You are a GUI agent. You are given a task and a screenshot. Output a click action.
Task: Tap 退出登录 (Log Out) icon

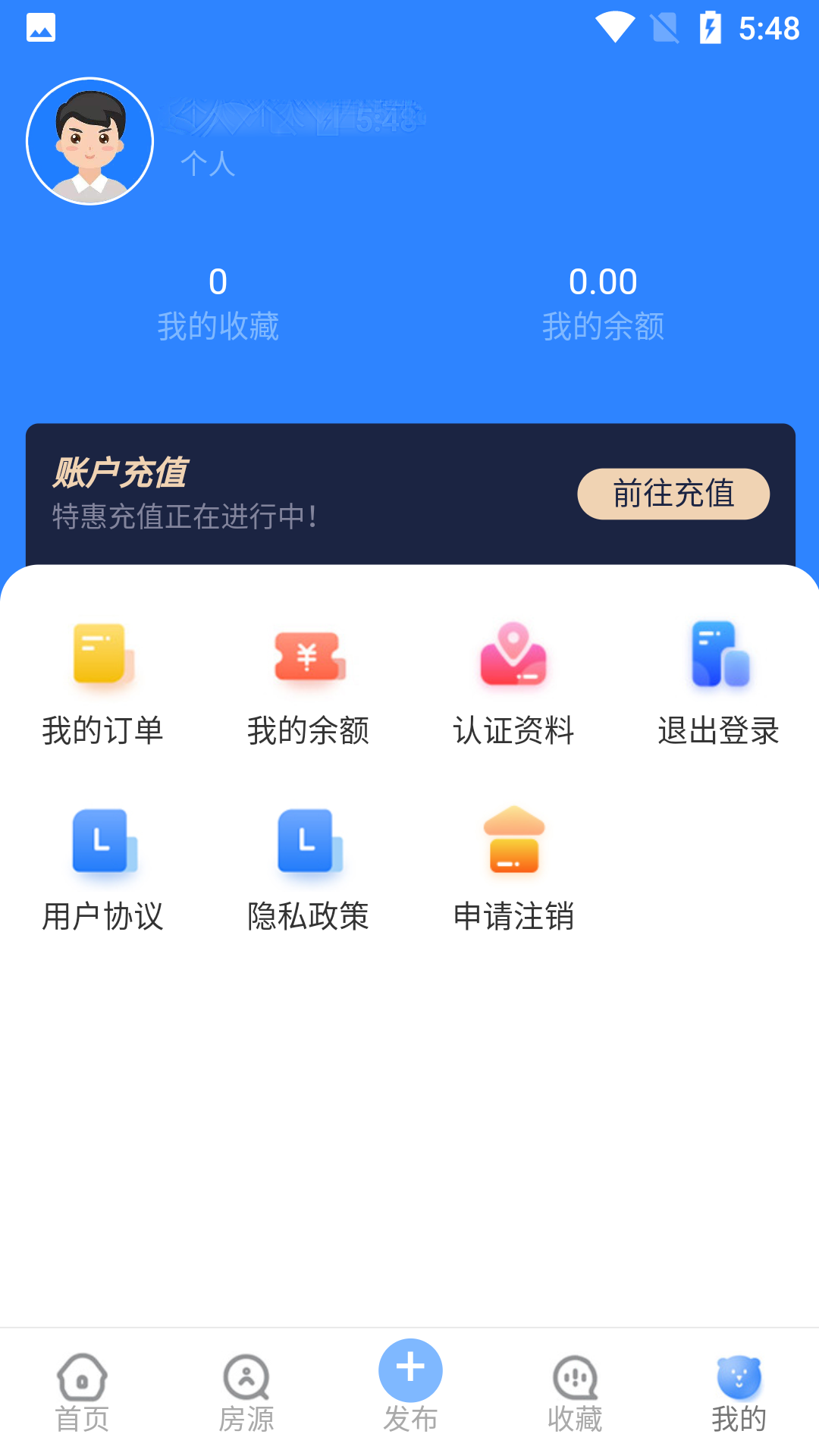tap(717, 658)
